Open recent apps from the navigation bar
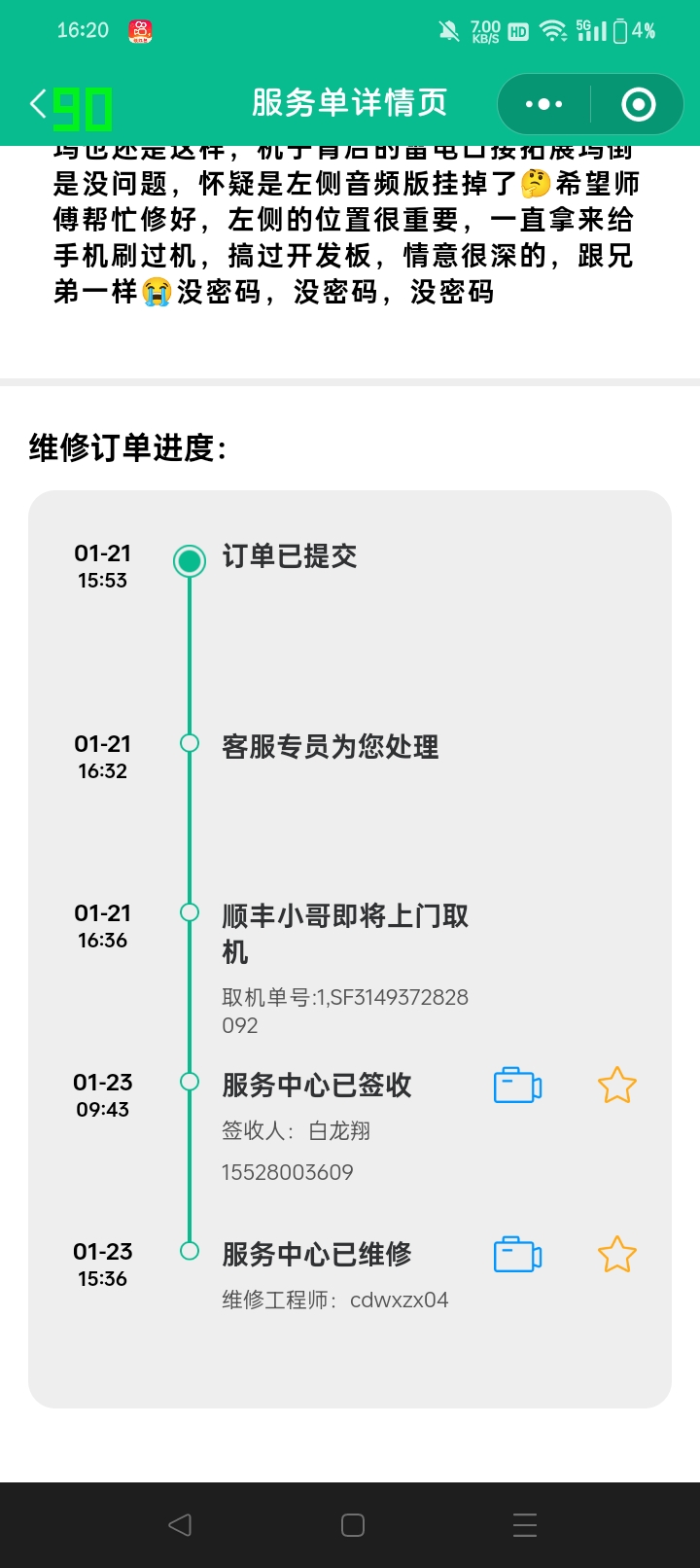Image resolution: width=700 pixels, height=1568 pixels. (525, 1525)
